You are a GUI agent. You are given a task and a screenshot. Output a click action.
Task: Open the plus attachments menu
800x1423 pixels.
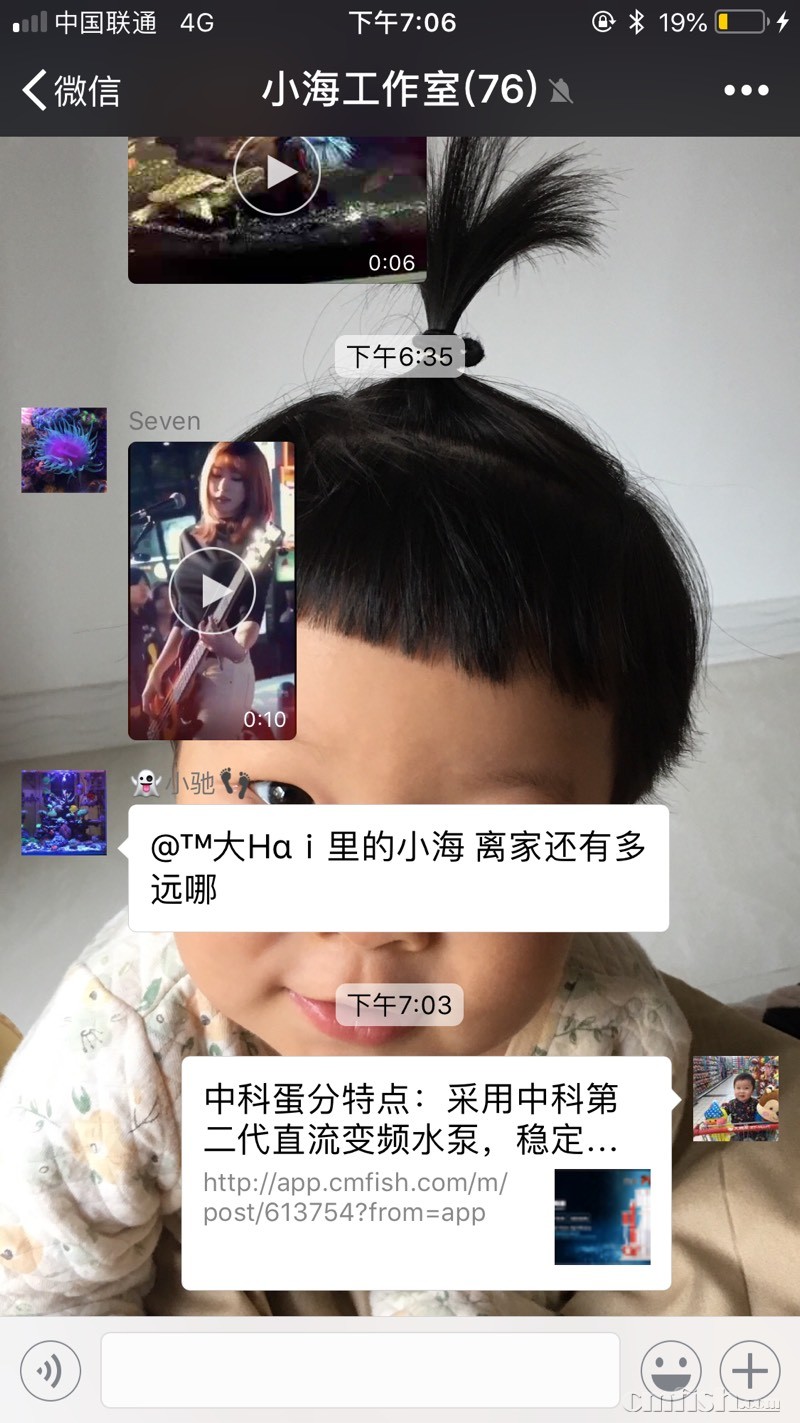pos(750,1370)
